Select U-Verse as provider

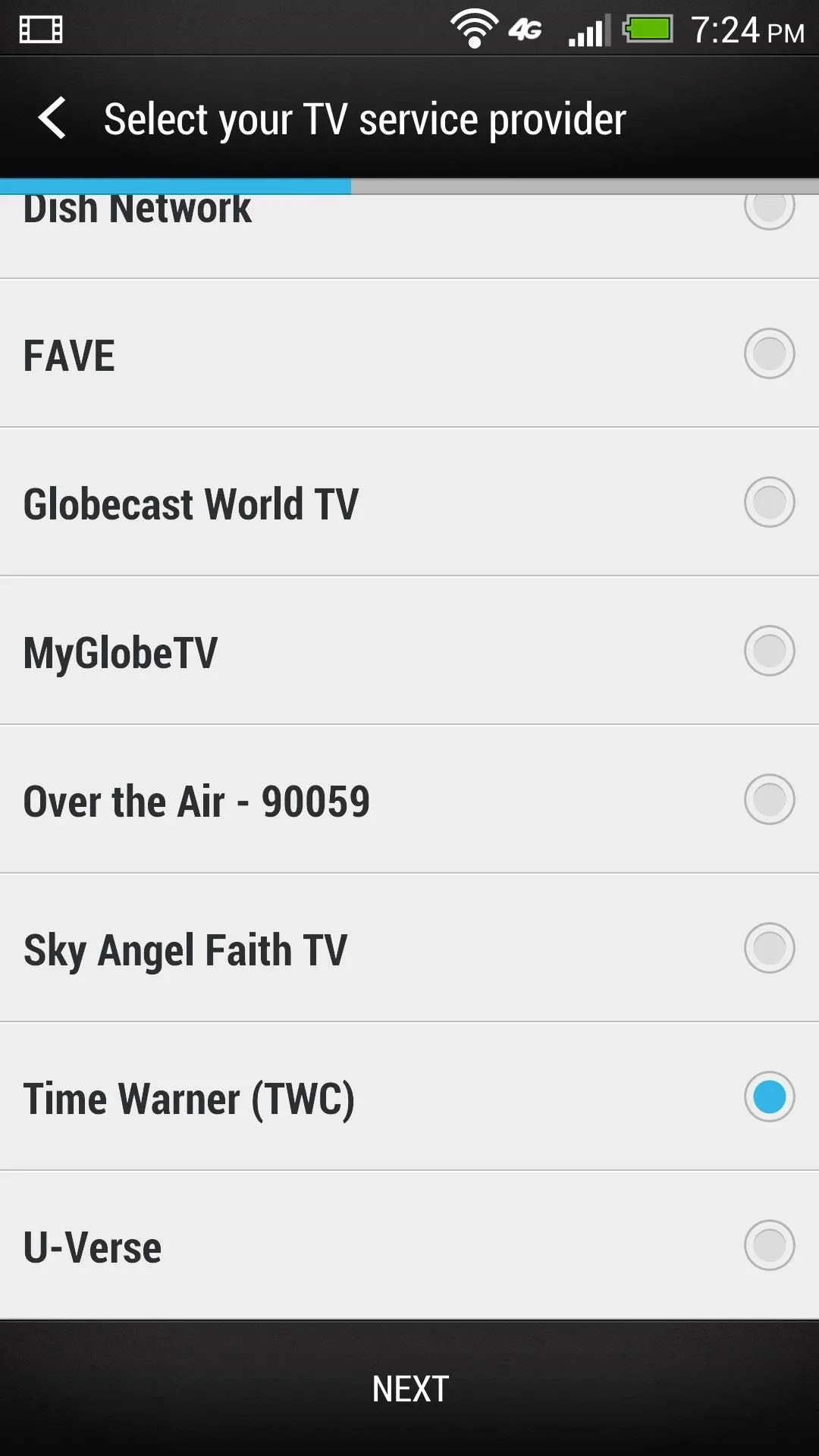click(409, 1245)
